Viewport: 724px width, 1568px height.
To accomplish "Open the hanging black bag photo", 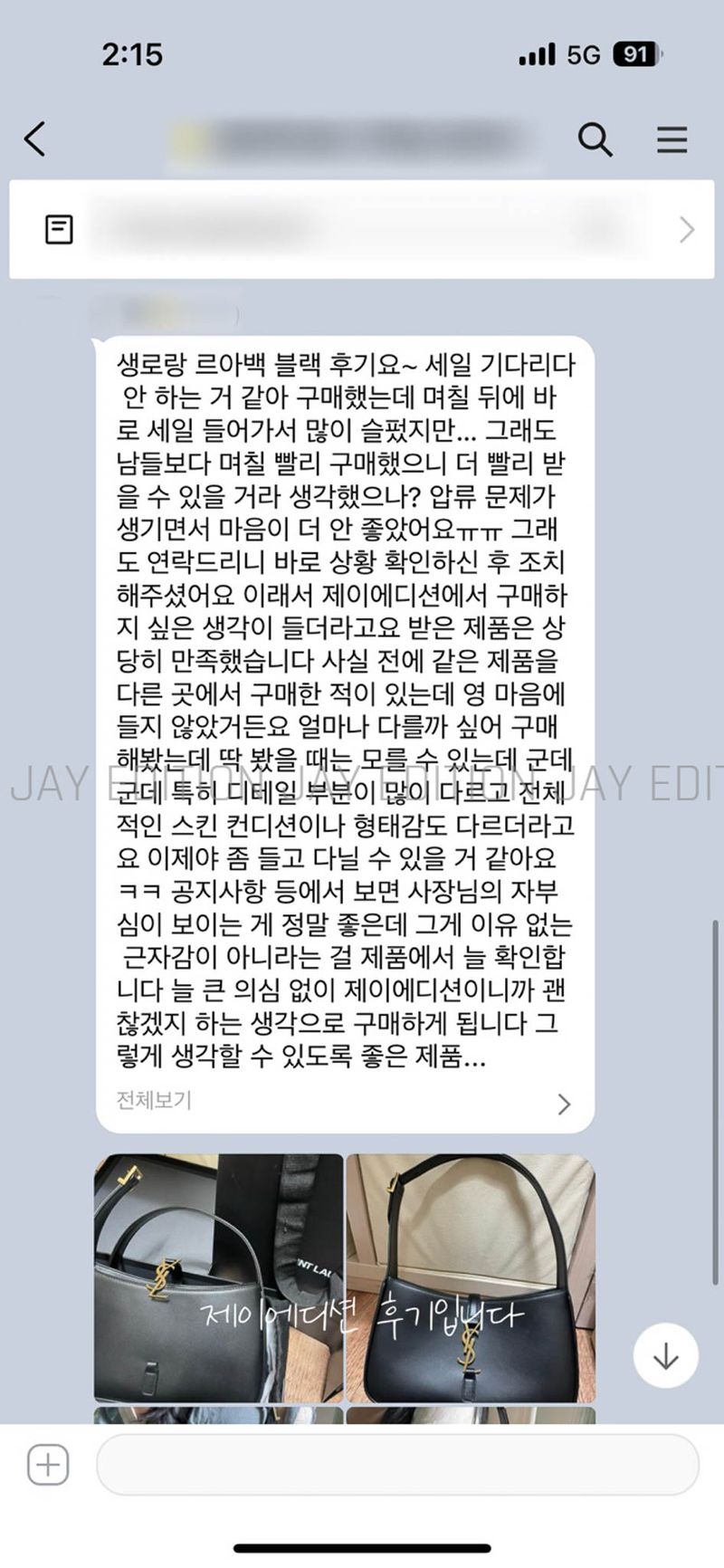I will (x=471, y=1277).
